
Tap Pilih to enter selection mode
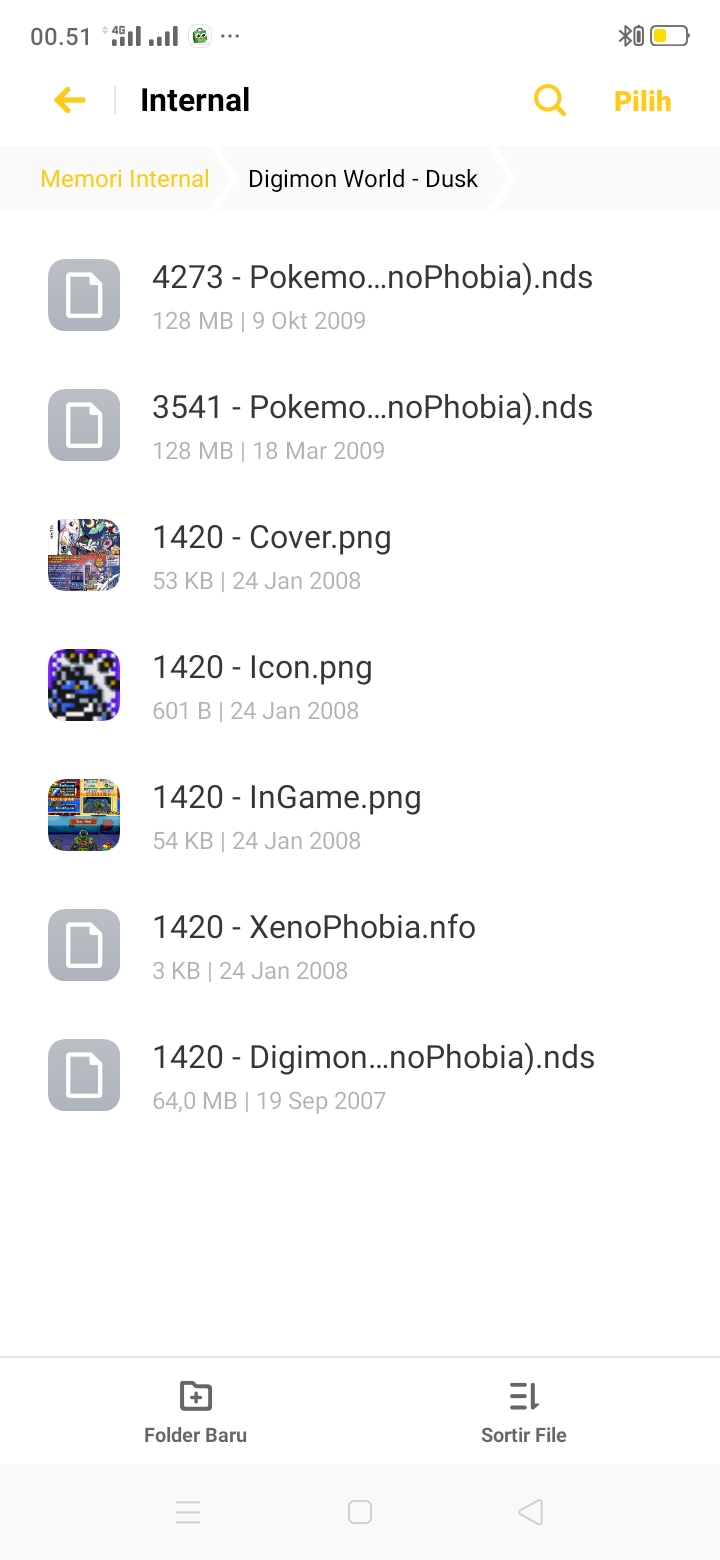642,100
